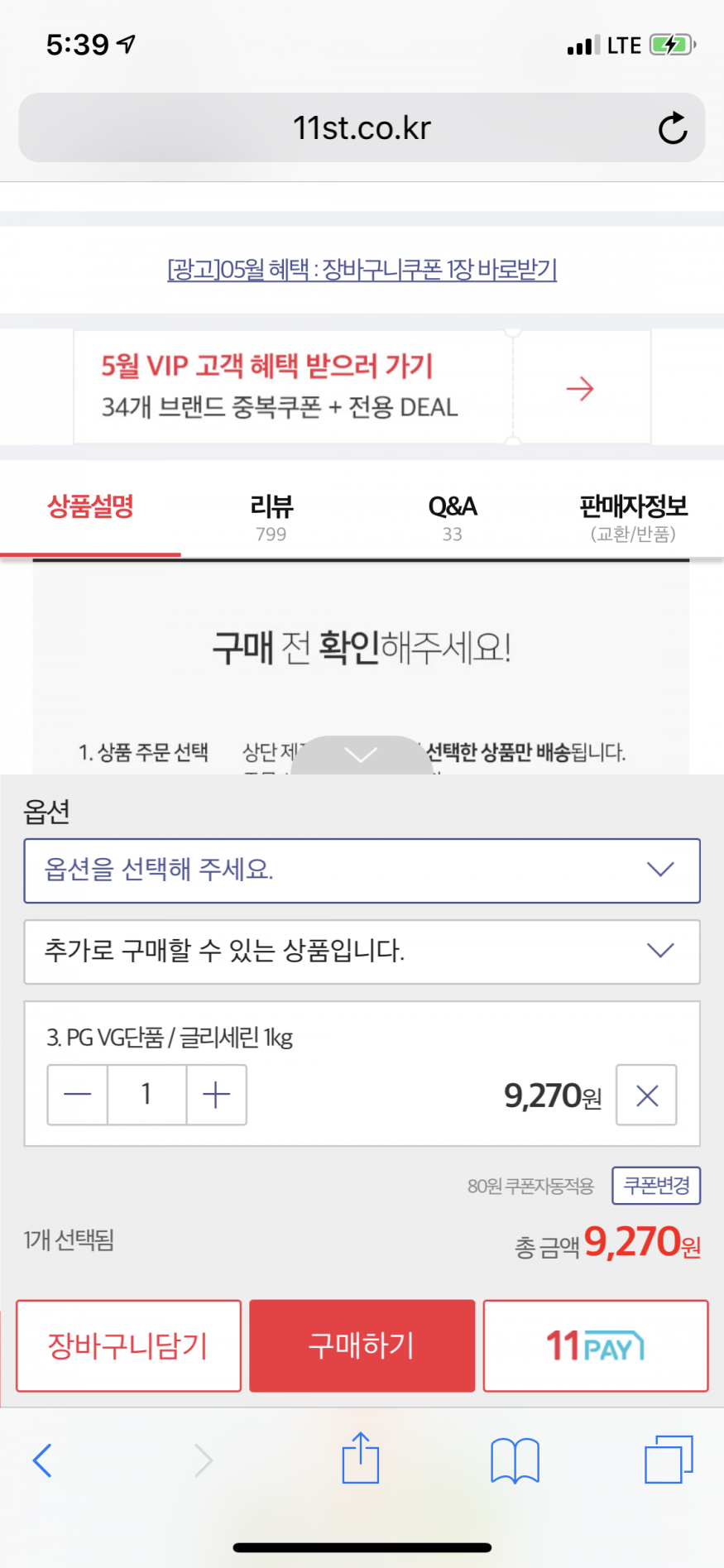Decrease quantity with the minus button
Image resolution: width=724 pixels, height=1568 pixels.
[x=78, y=1095]
